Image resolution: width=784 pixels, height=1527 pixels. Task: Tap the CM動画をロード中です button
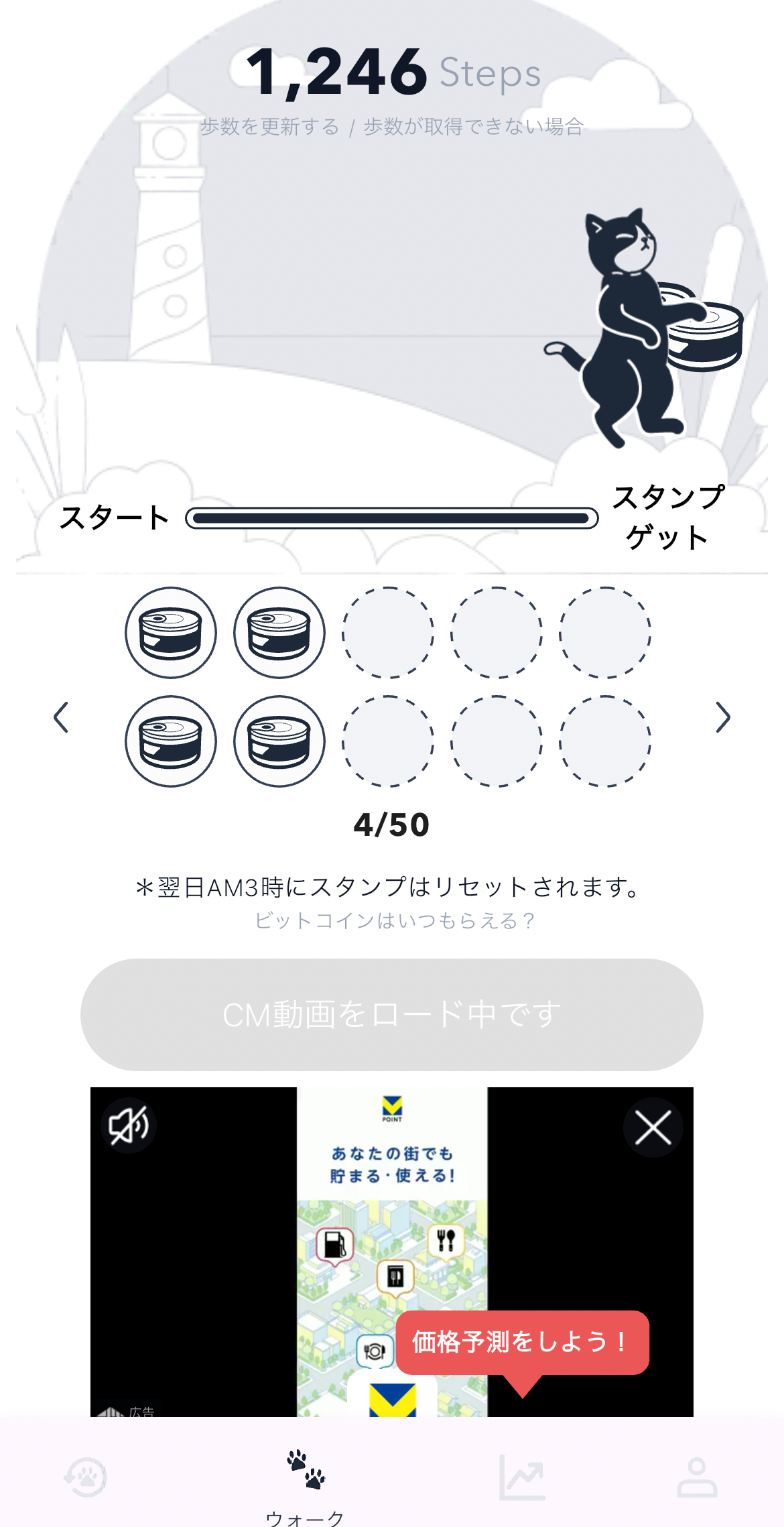click(x=392, y=1014)
